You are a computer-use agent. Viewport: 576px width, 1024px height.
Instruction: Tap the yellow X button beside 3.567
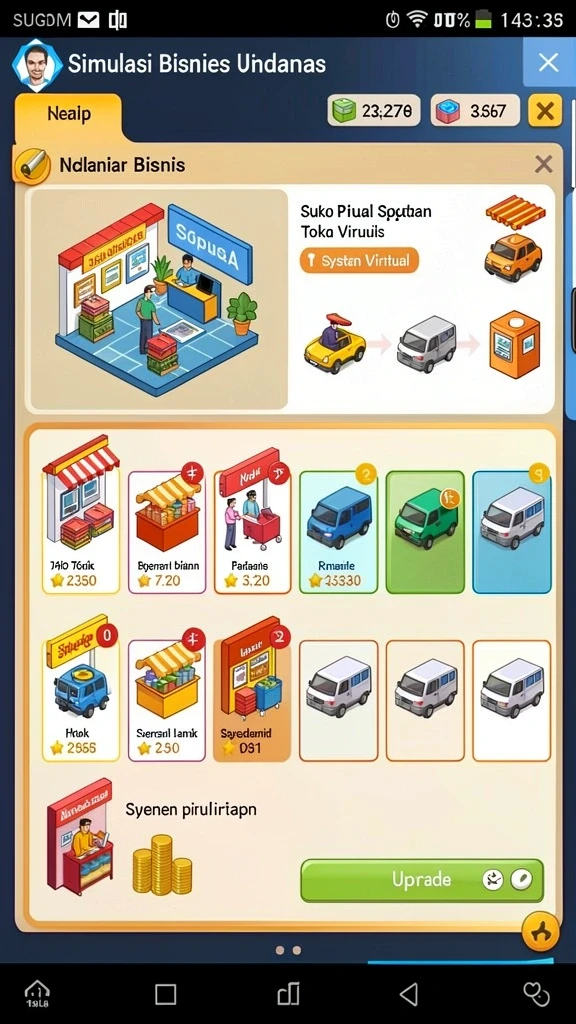[545, 110]
